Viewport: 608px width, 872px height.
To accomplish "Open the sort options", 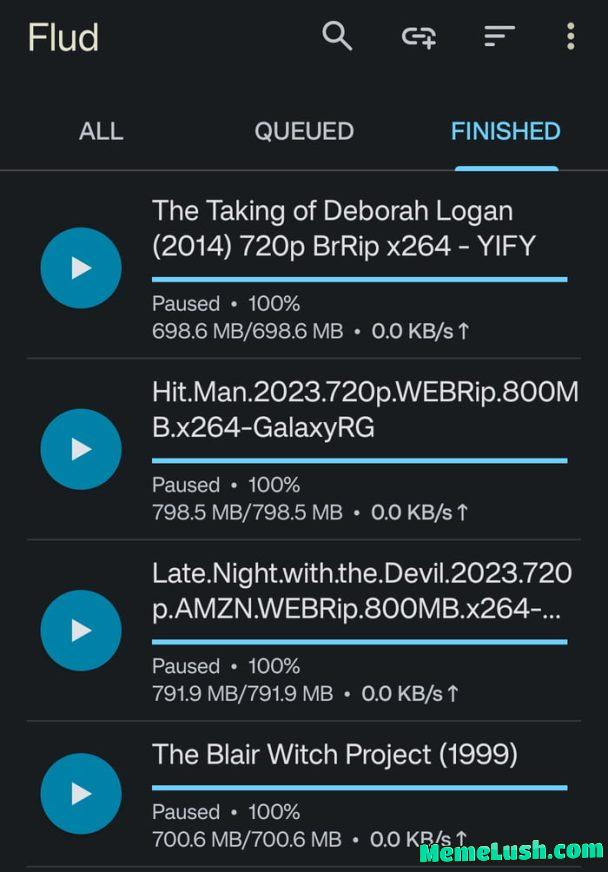I will (499, 37).
